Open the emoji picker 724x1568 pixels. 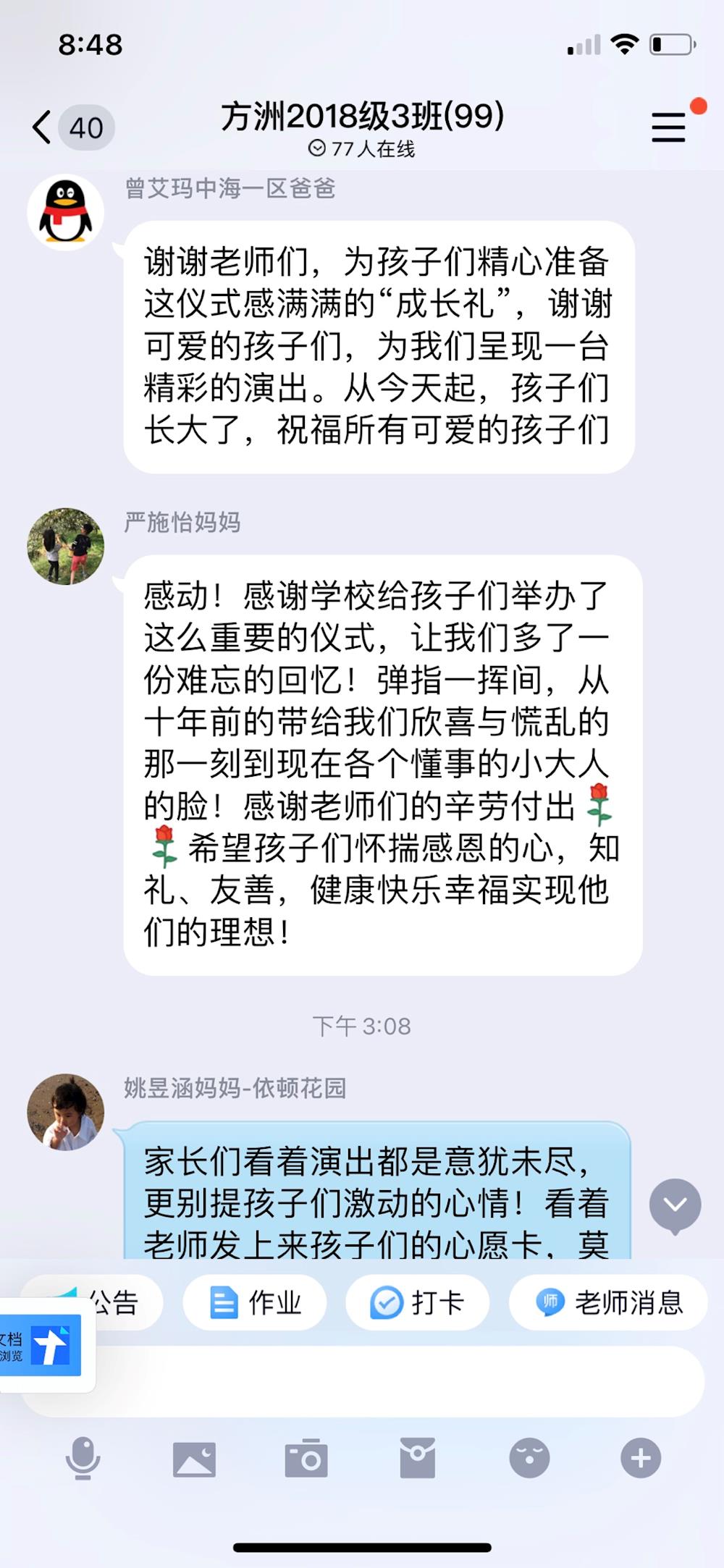[529, 1458]
